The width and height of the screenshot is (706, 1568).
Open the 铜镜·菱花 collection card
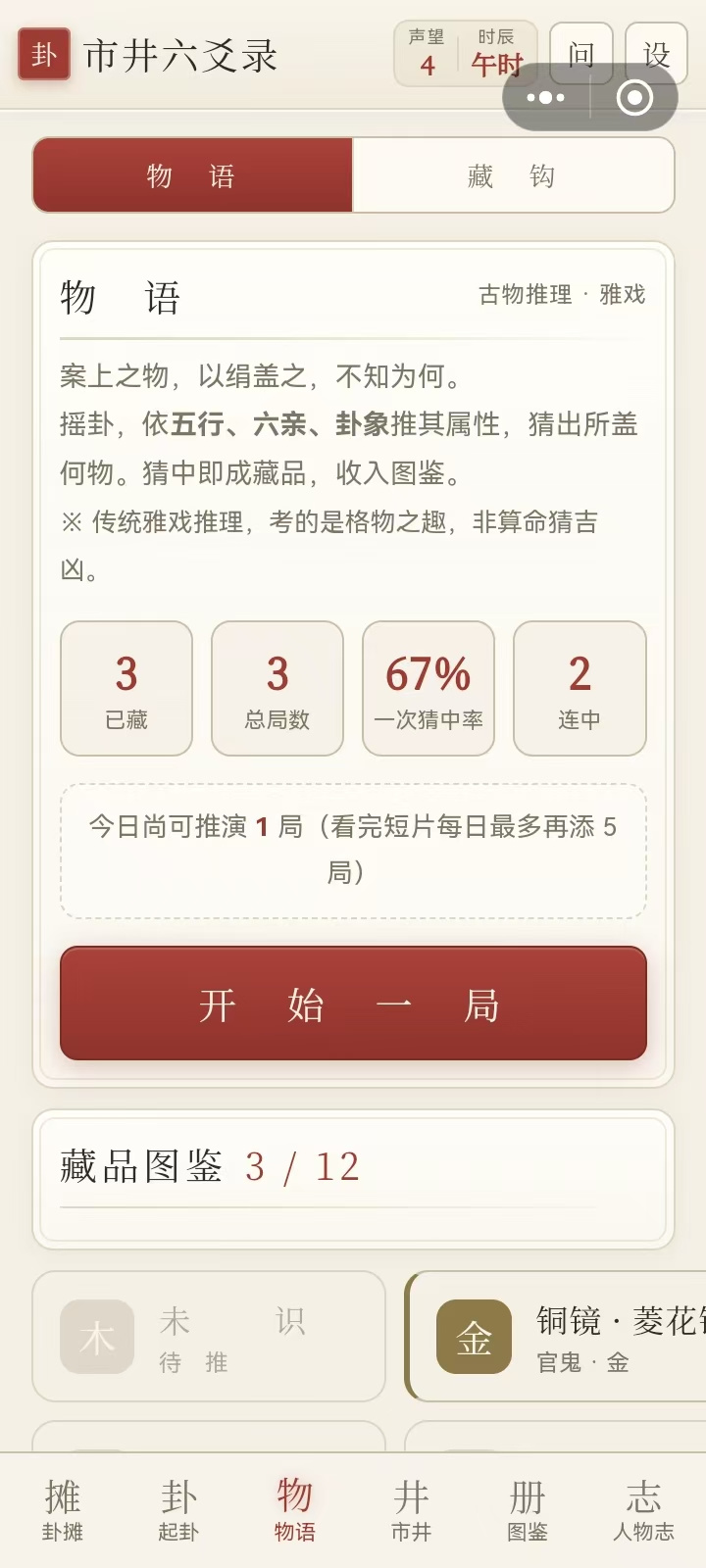(x=556, y=1337)
